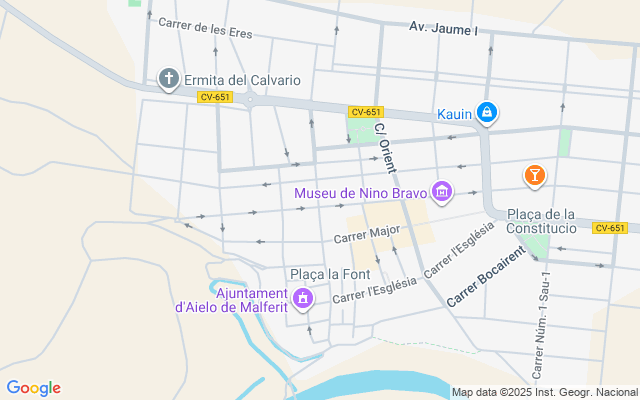Image resolution: width=640 pixels, height=400 pixels.
Task: Select the orange cocktail bar pin
Action: coord(535,176)
